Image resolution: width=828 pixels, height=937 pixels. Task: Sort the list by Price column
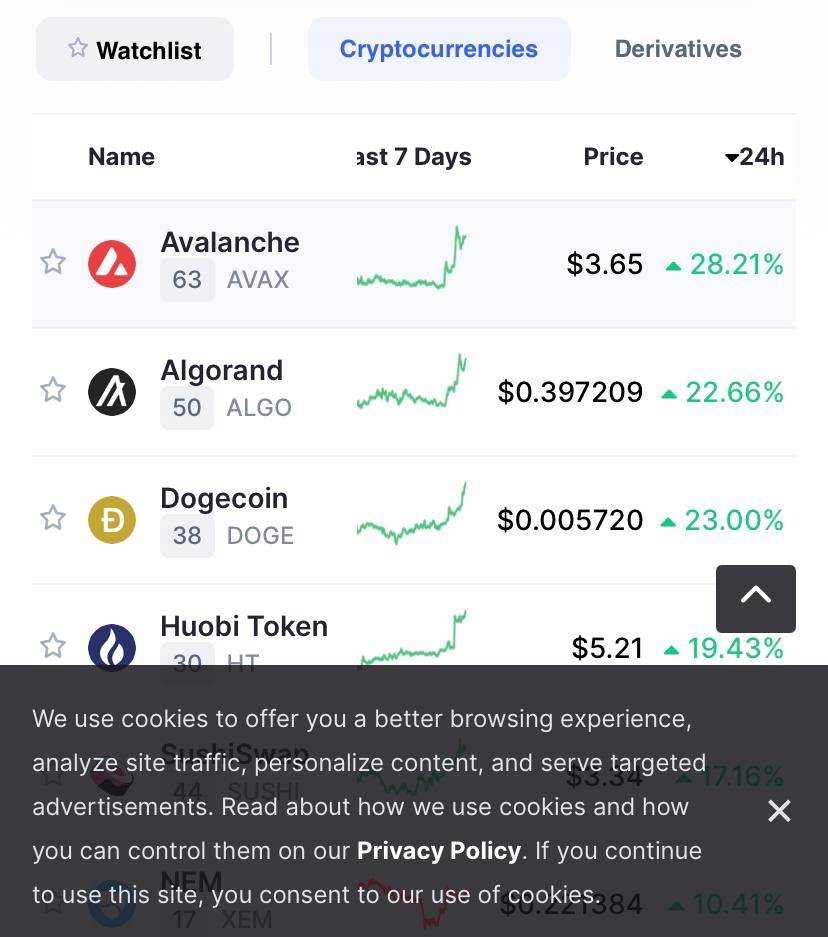coord(613,157)
